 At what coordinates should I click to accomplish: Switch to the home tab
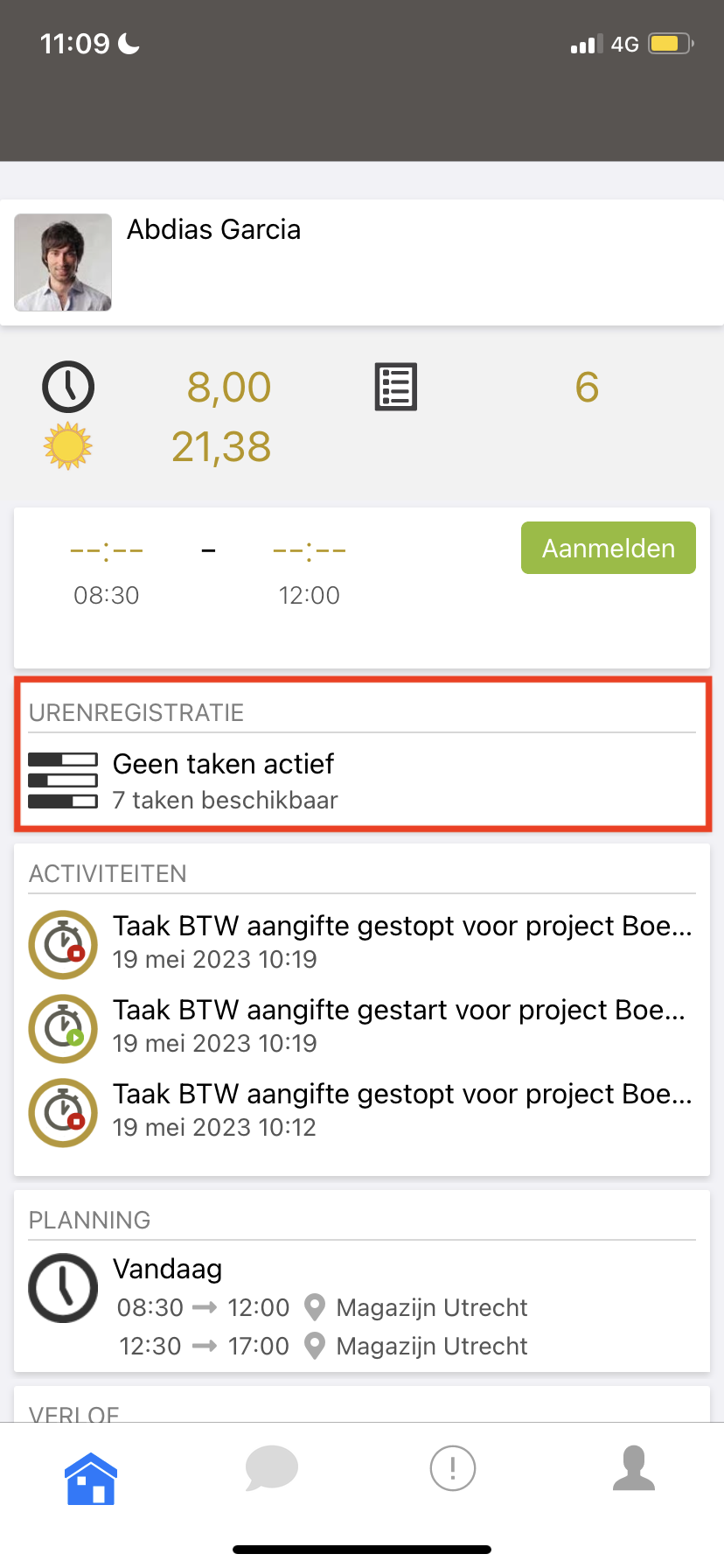coord(91,1479)
